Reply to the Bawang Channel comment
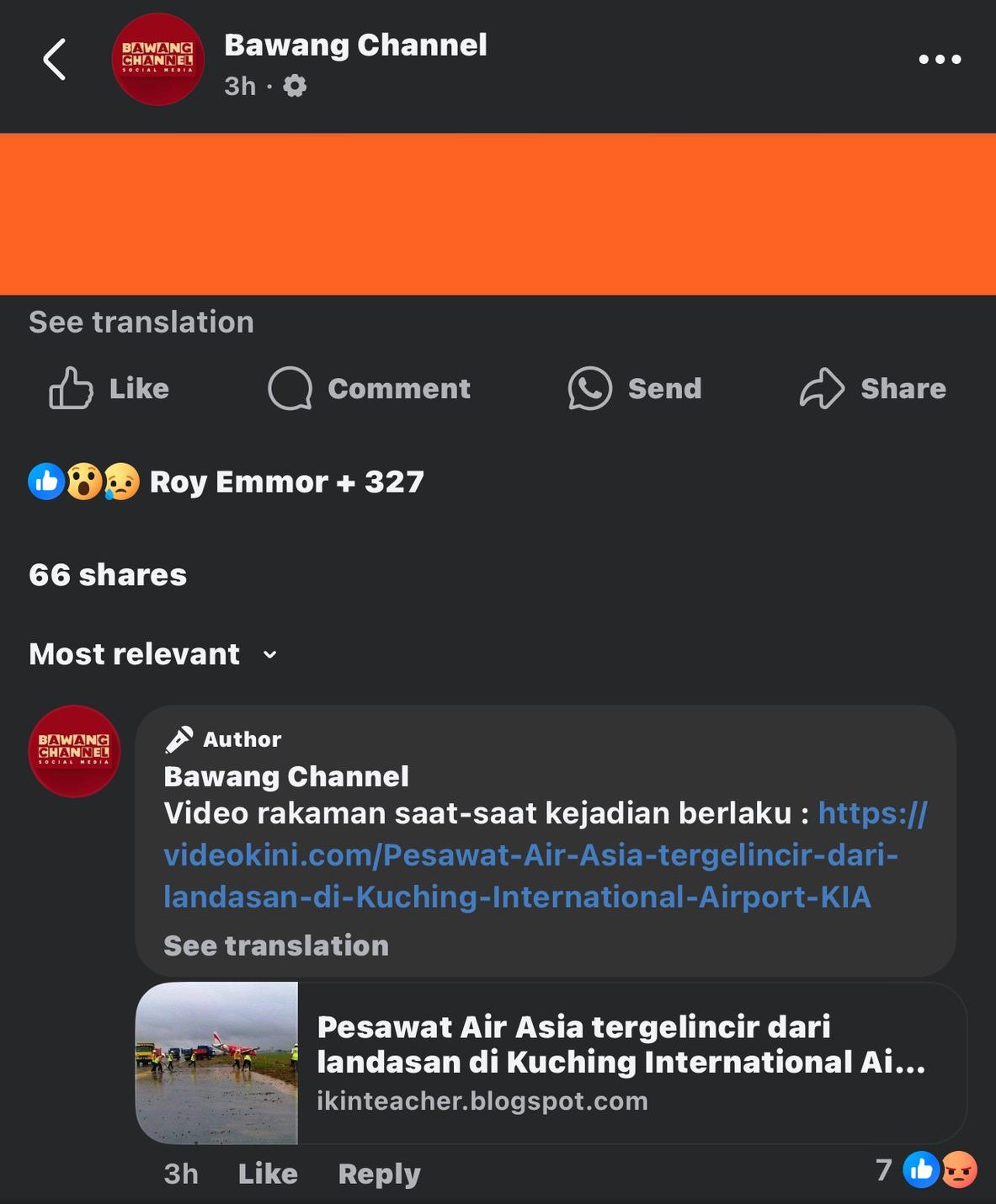996x1204 pixels. [x=379, y=1174]
